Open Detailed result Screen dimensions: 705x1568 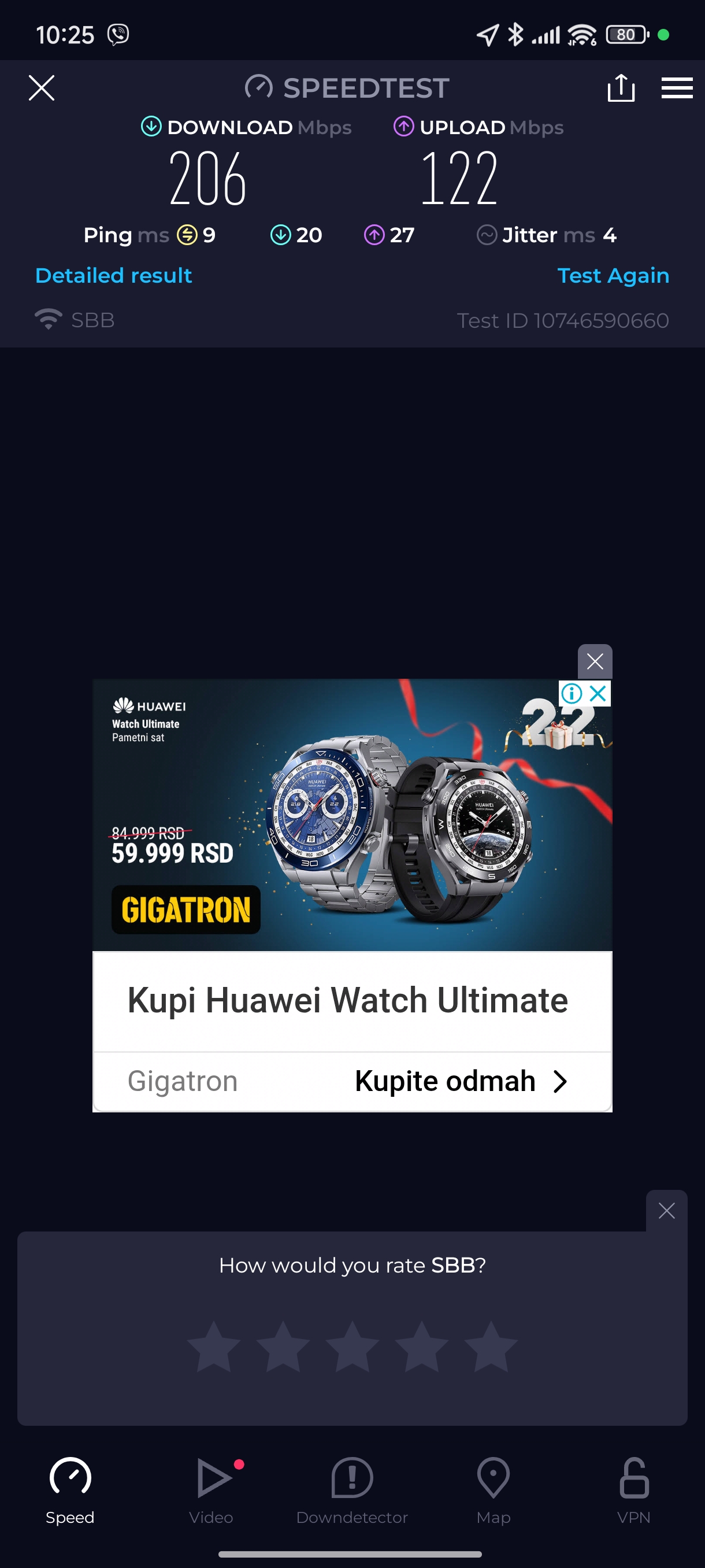coord(114,275)
